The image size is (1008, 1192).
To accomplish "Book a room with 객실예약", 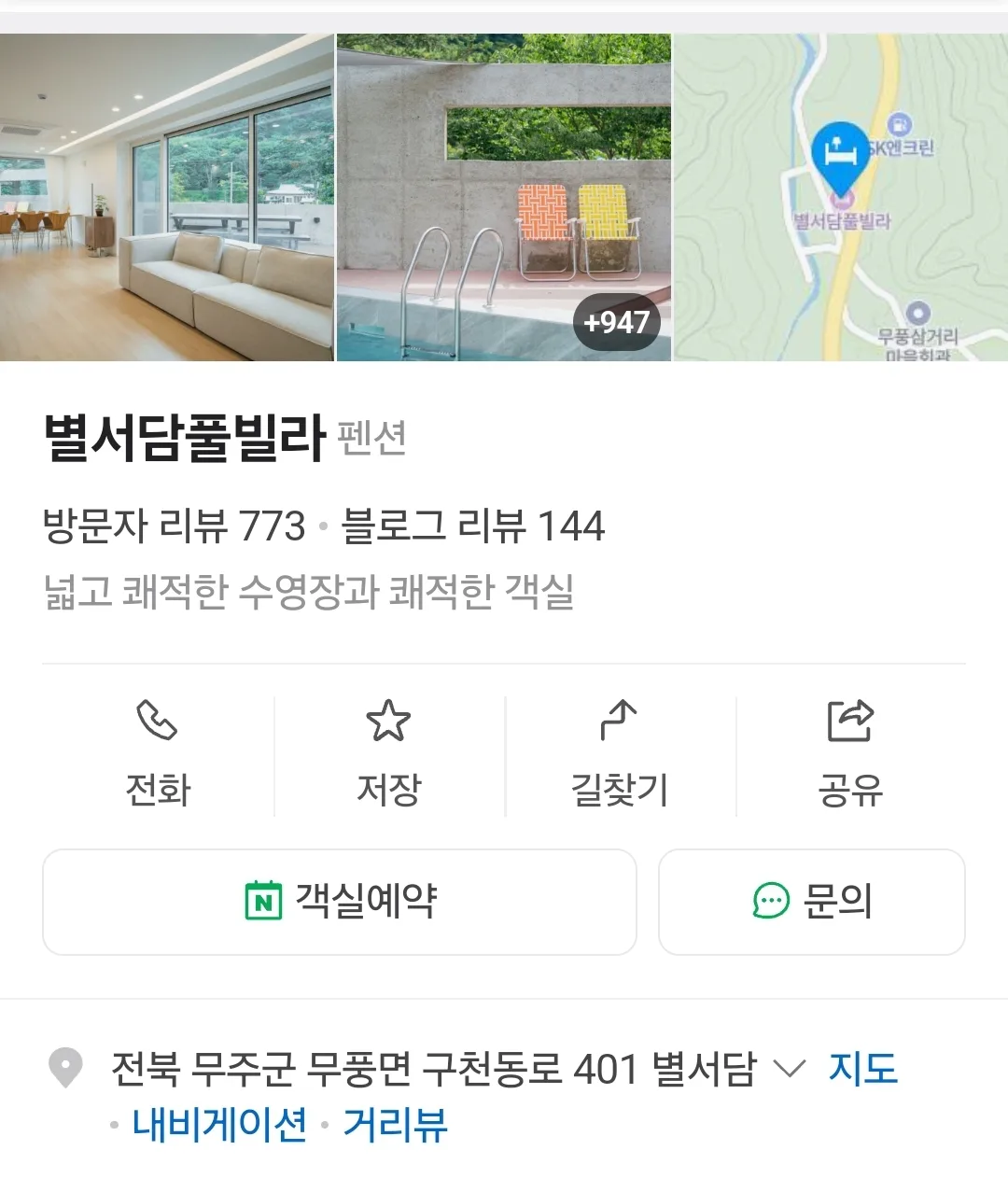I will [340, 902].
